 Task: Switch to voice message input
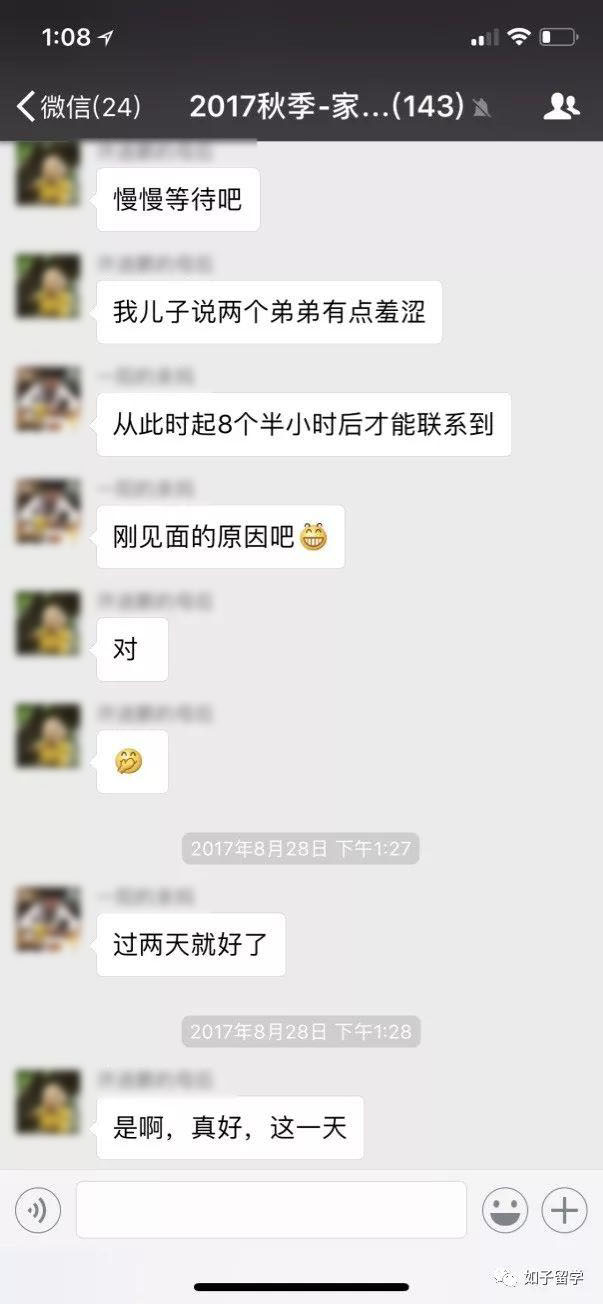pos(38,1211)
